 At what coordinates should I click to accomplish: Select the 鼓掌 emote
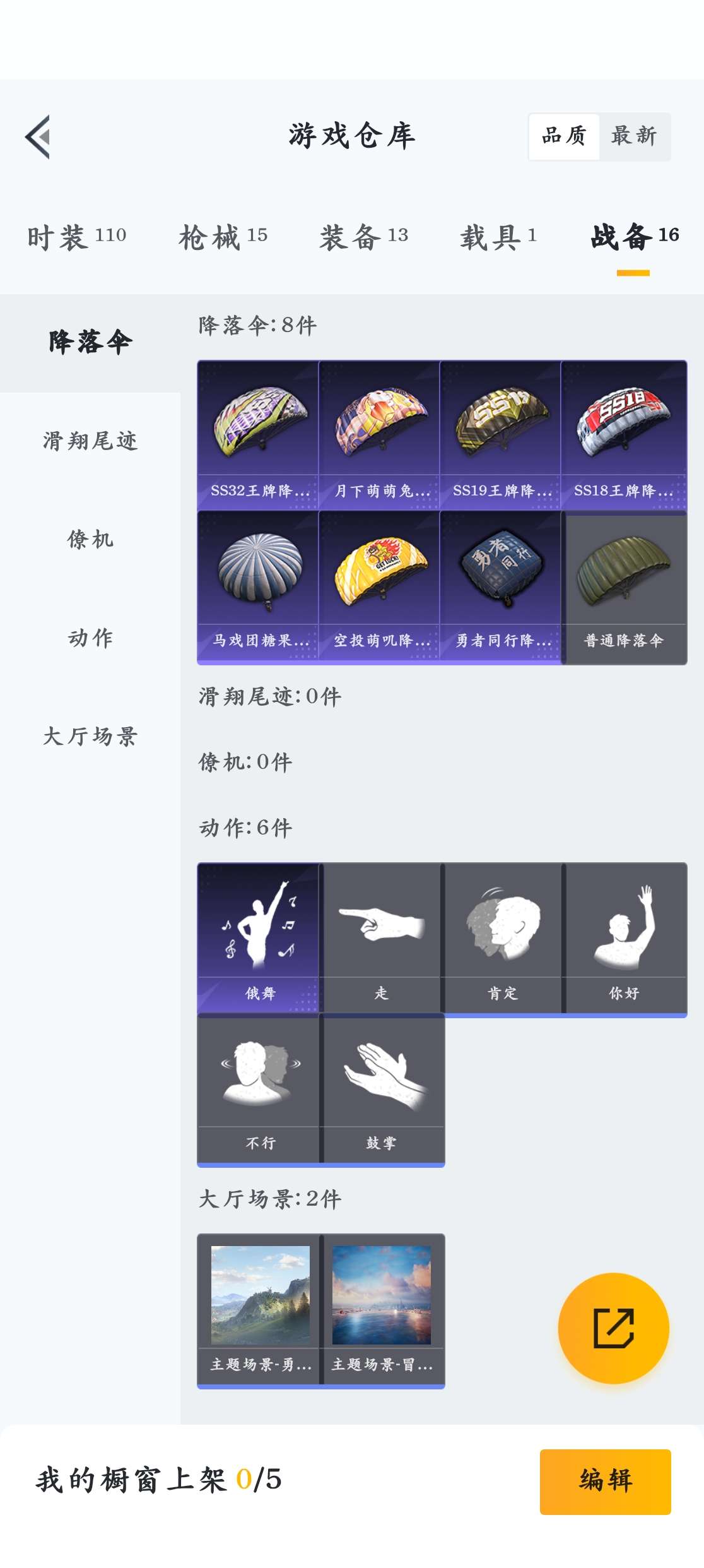click(x=382, y=1088)
